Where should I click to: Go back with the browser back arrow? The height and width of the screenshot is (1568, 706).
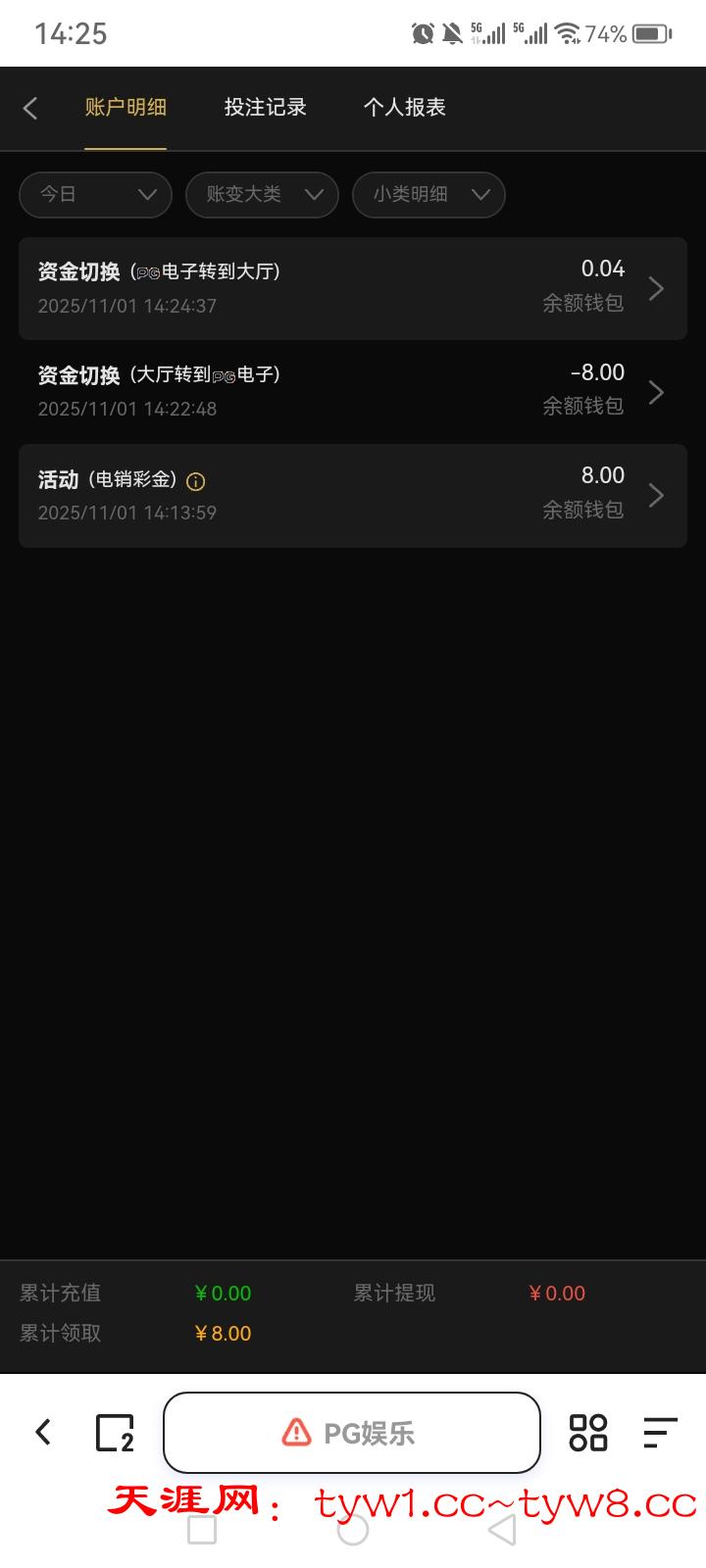click(x=43, y=1433)
